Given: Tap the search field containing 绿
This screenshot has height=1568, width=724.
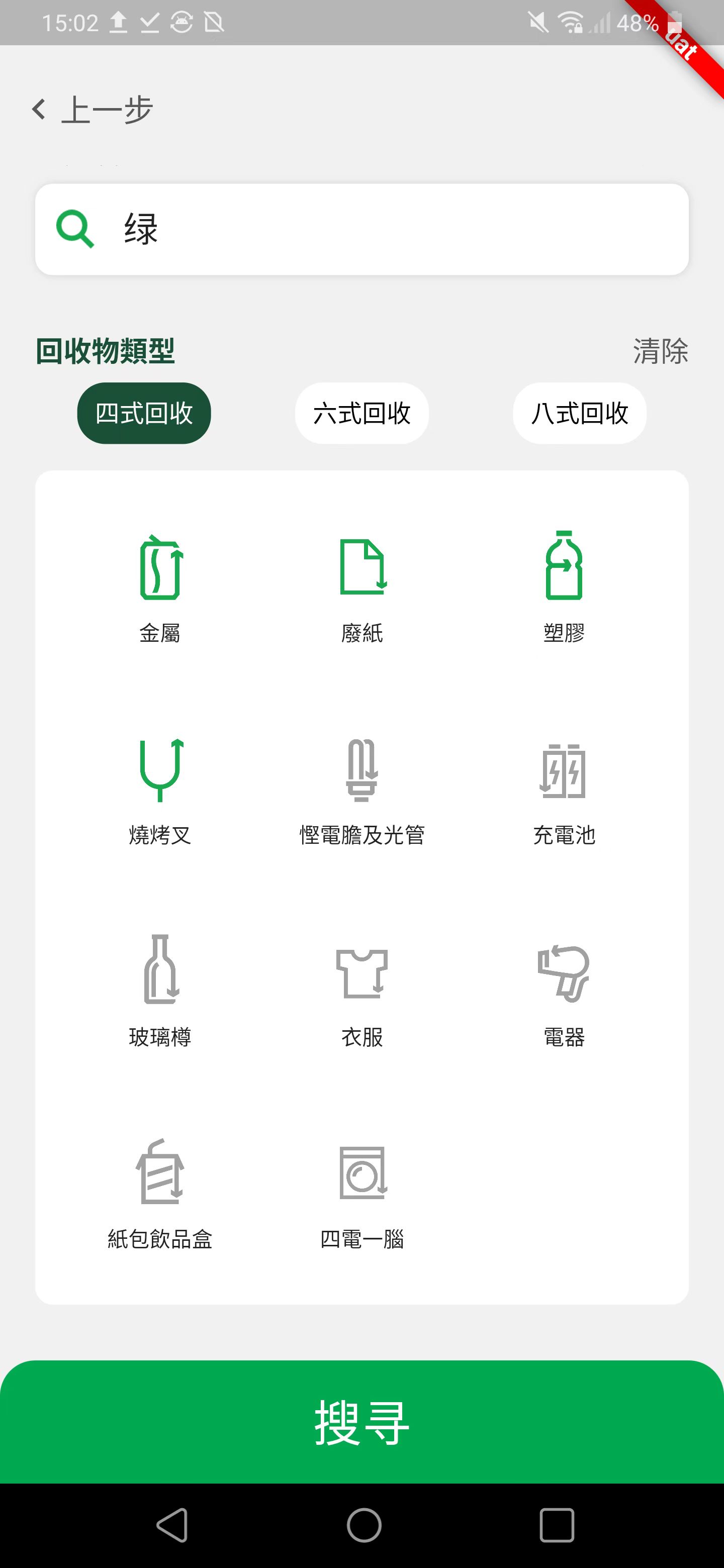Looking at the screenshot, I should click(361, 230).
